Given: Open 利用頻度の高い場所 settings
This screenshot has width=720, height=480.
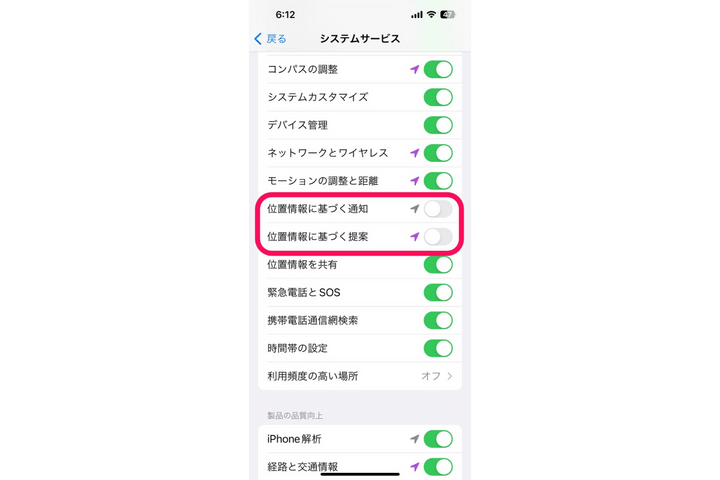Looking at the screenshot, I should 360,376.
